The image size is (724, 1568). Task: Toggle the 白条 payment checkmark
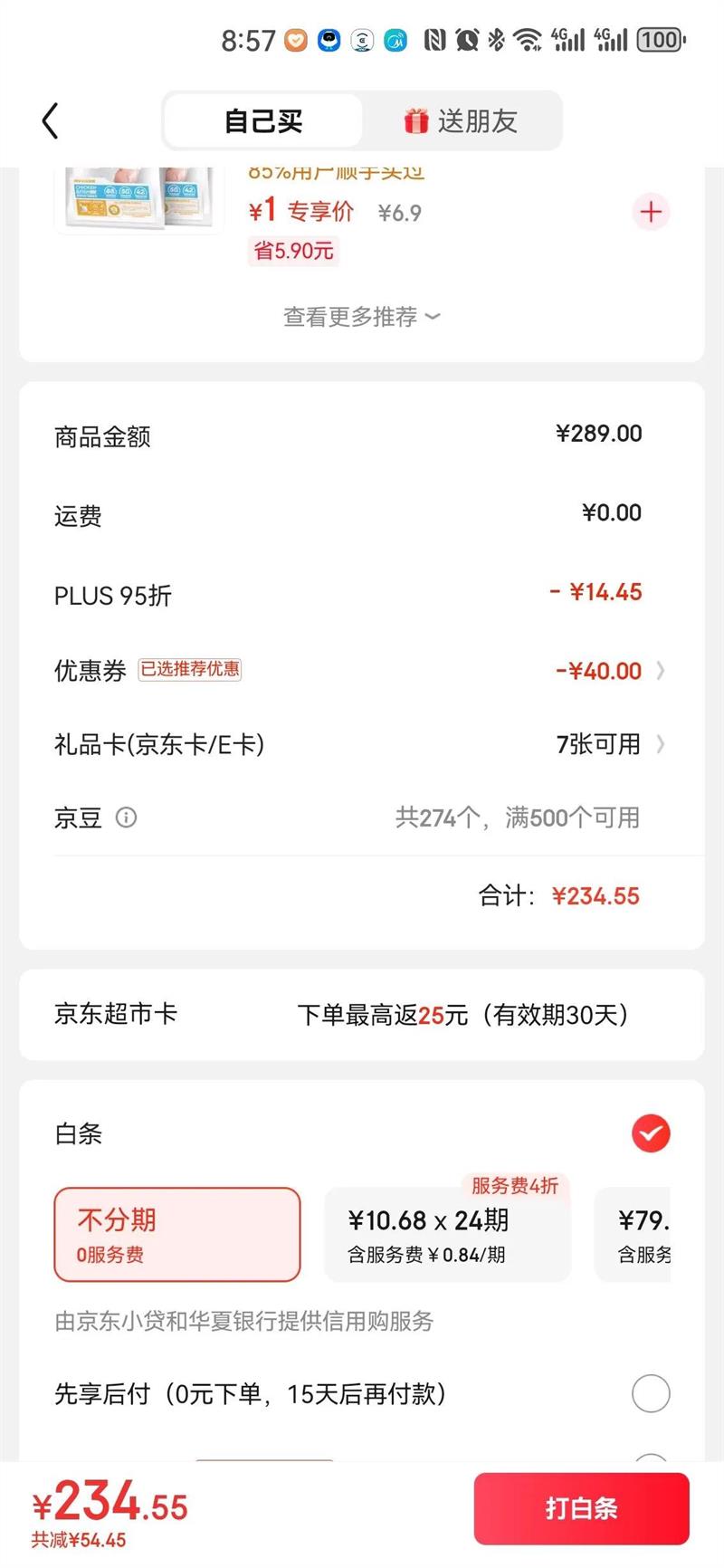(x=651, y=1133)
